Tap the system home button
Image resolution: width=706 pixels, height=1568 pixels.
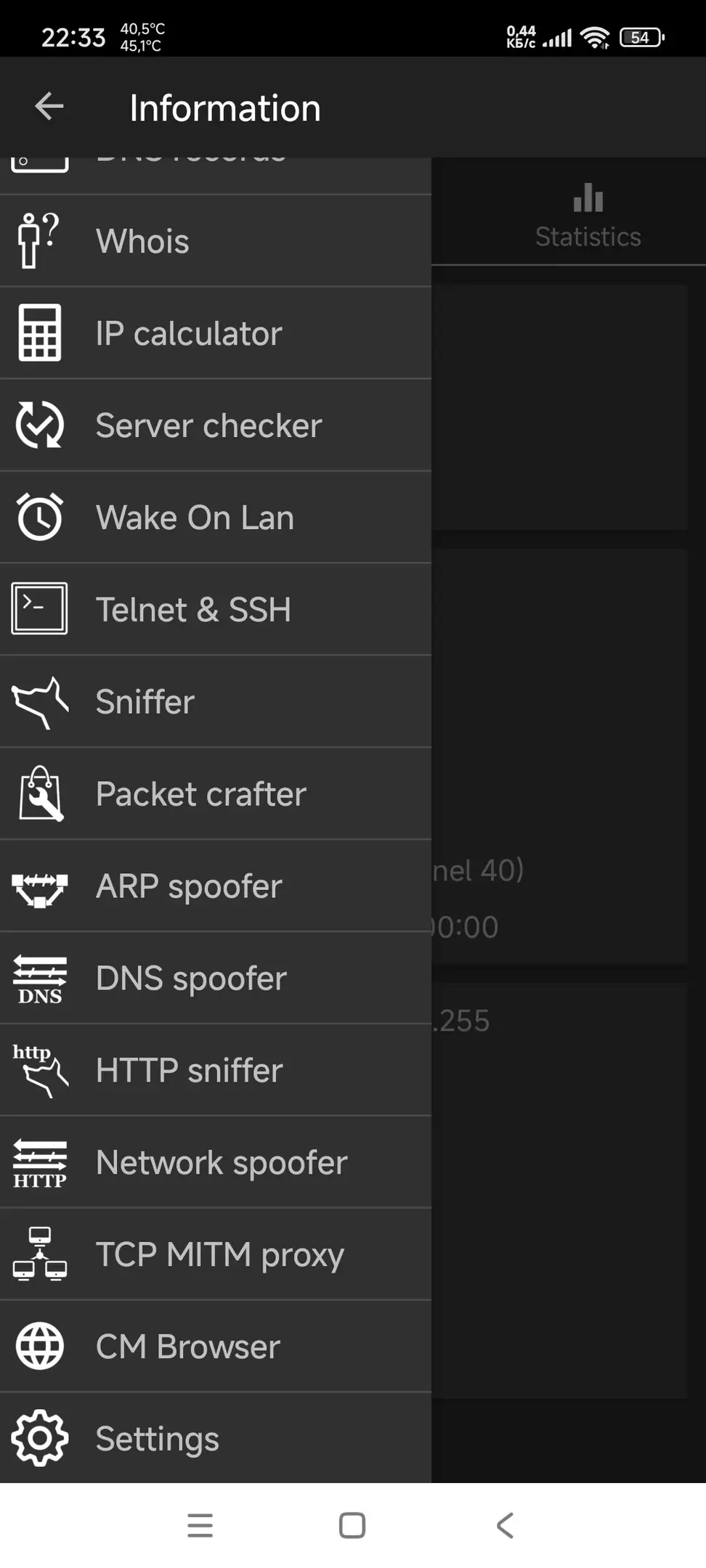point(352,1525)
